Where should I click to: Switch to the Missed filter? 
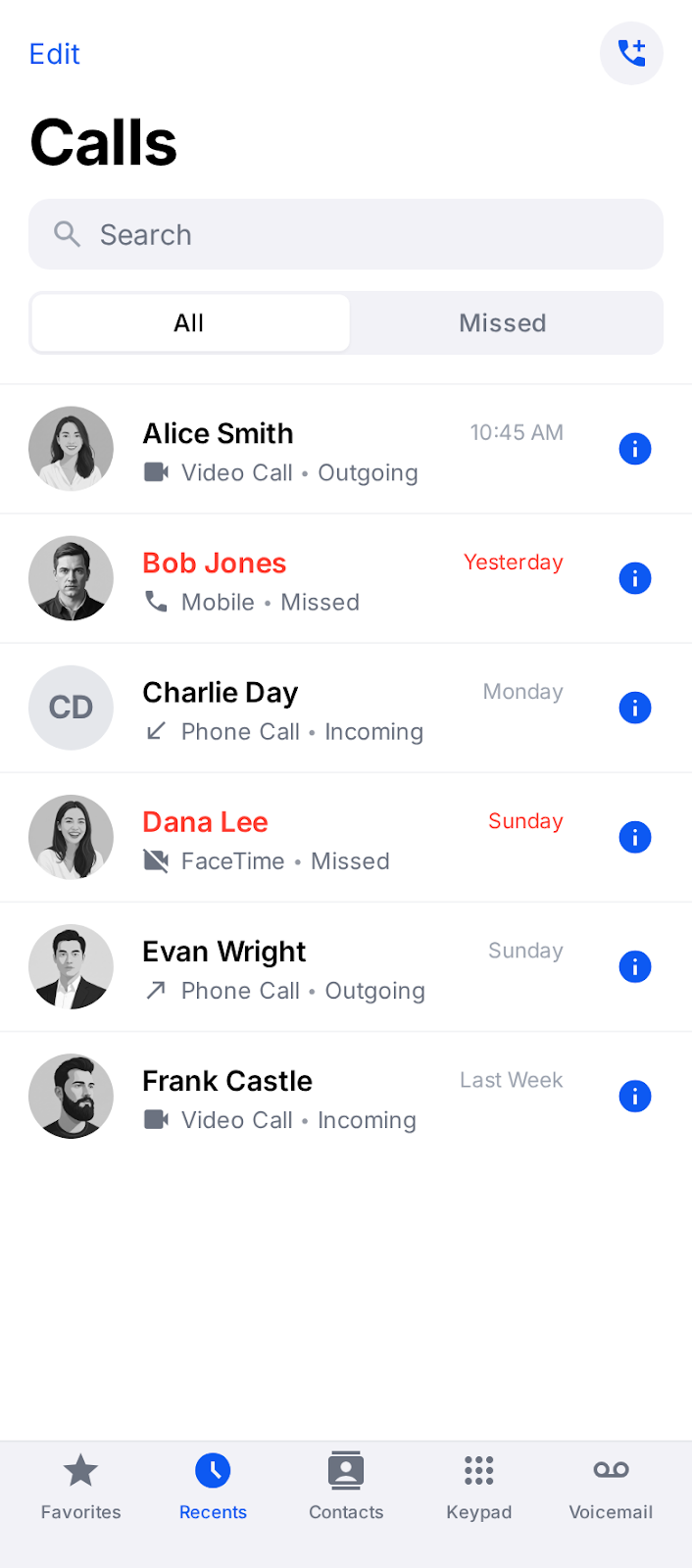click(503, 323)
